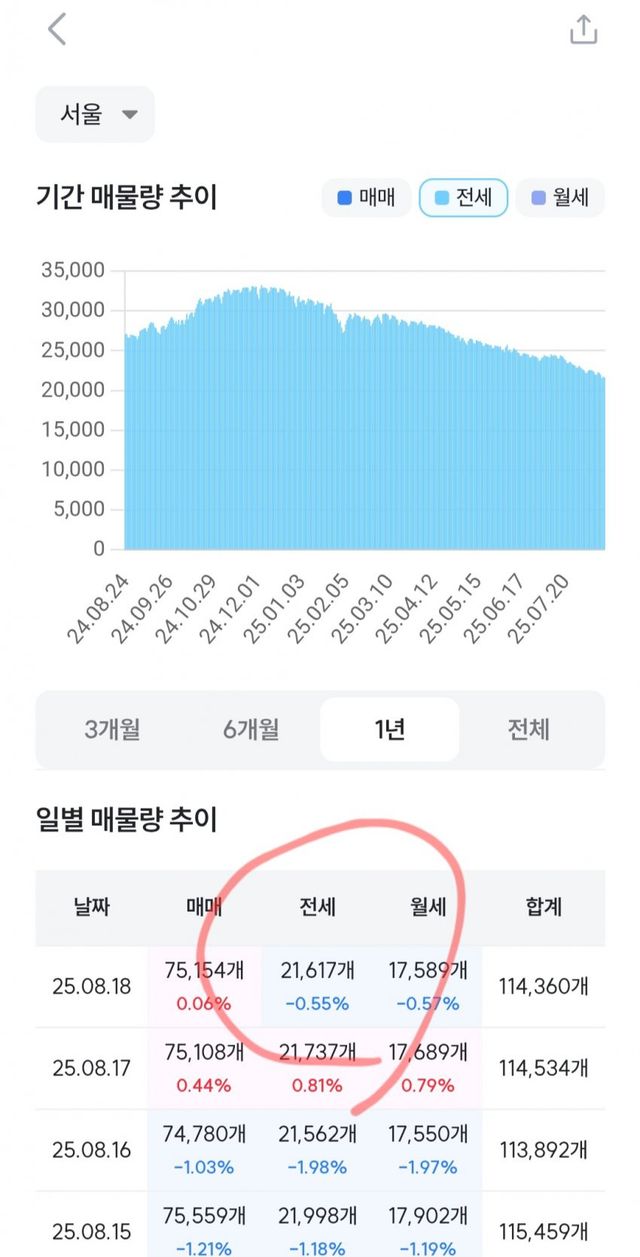Screen dimensions: 640x1257
Task: Share this listing trend page
Action: tap(583, 30)
